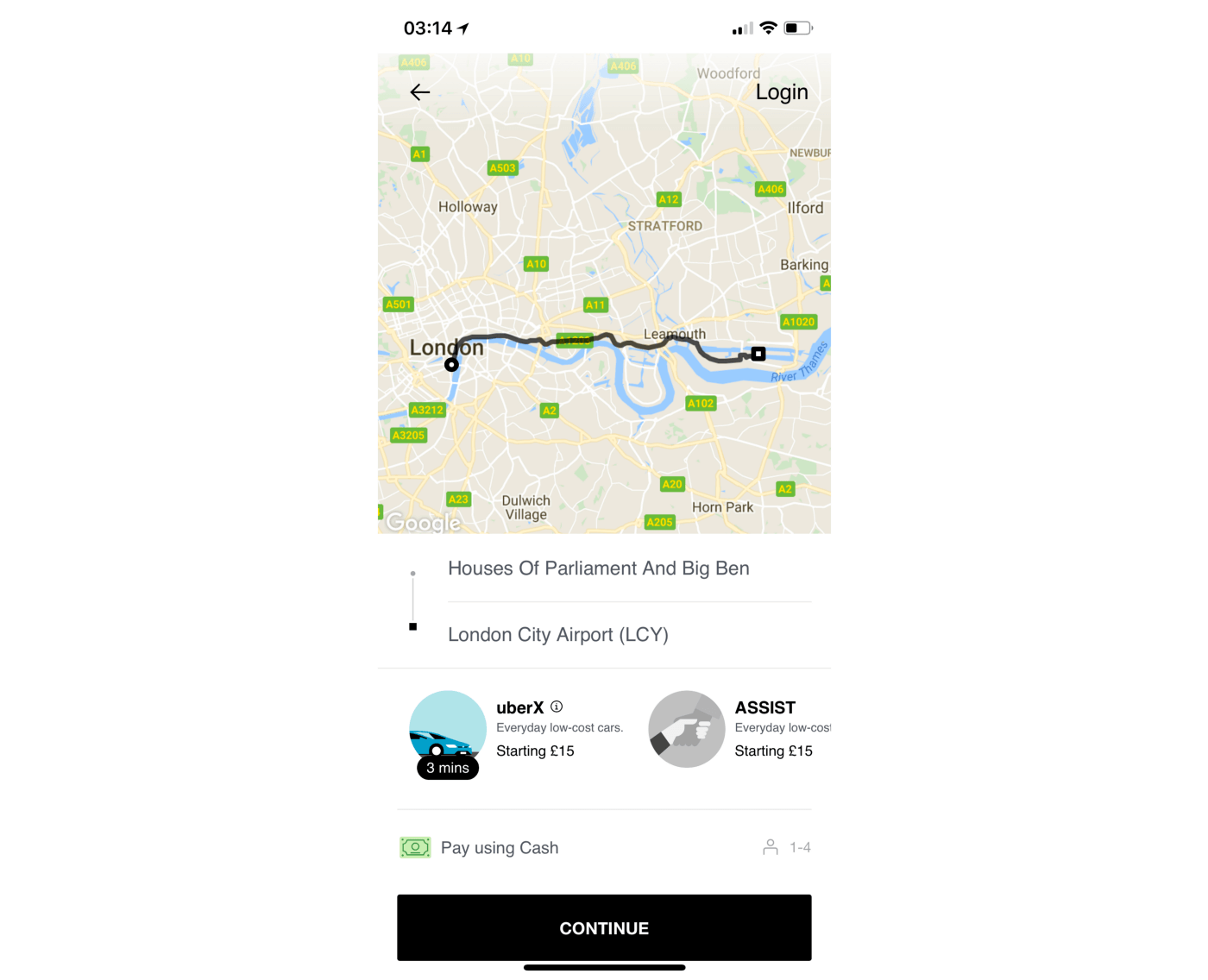View uberX info details icon
Screen dimensions: 1208x980
coord(557,707)
